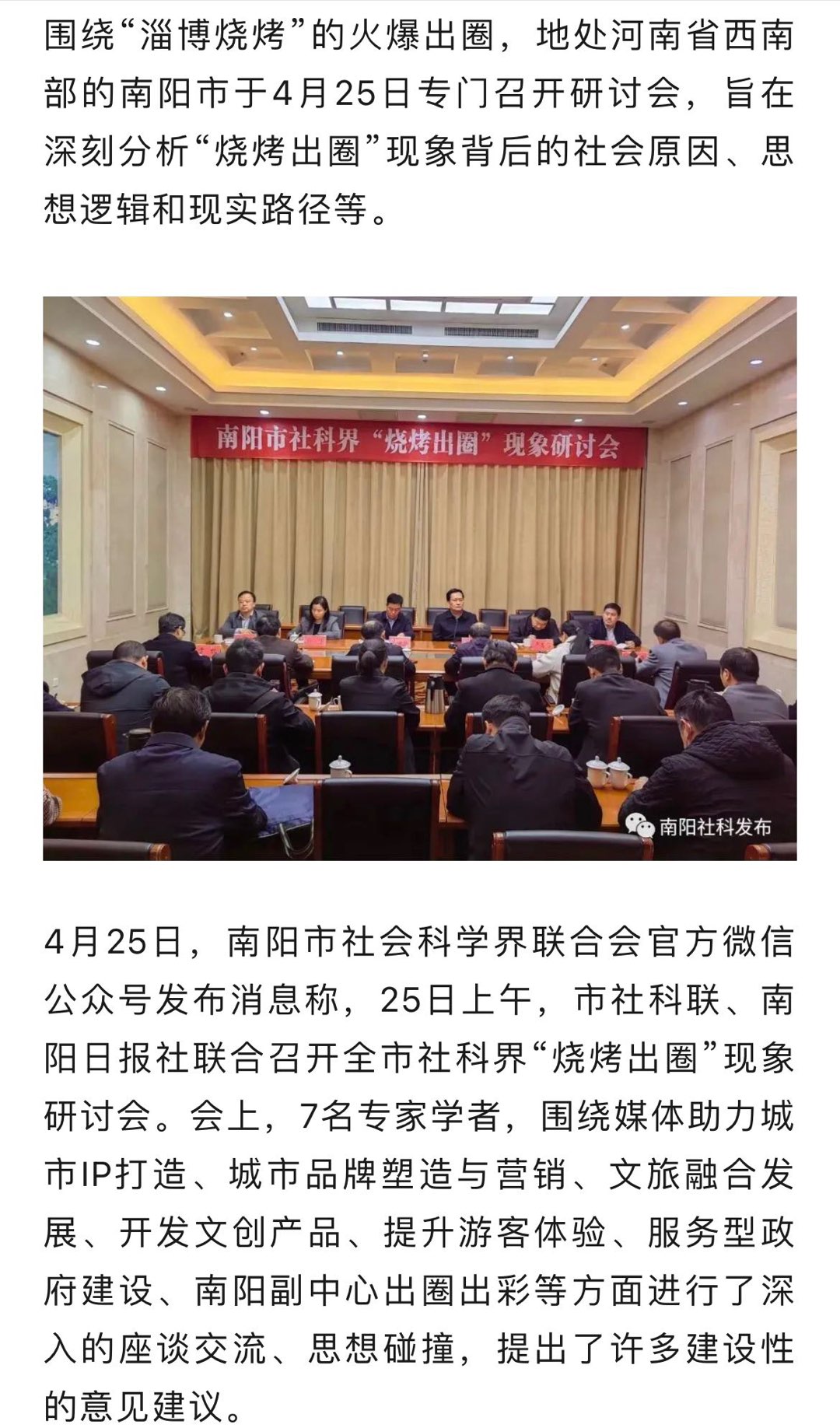This screenshot has height=1428, width=840.
Task: Open the seminar meeting photo full screen
Action: point(420,577)
